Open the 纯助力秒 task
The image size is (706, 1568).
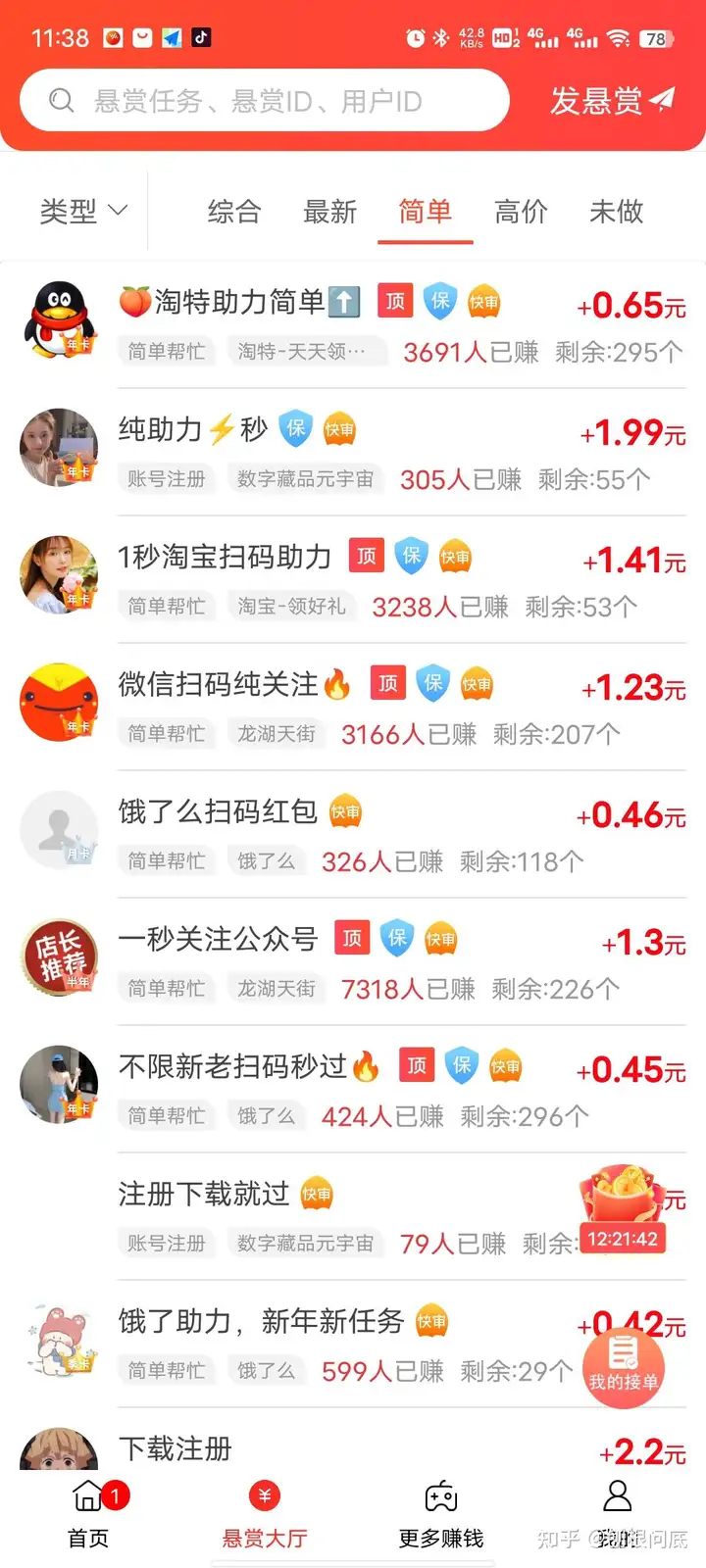pos(193,429)
